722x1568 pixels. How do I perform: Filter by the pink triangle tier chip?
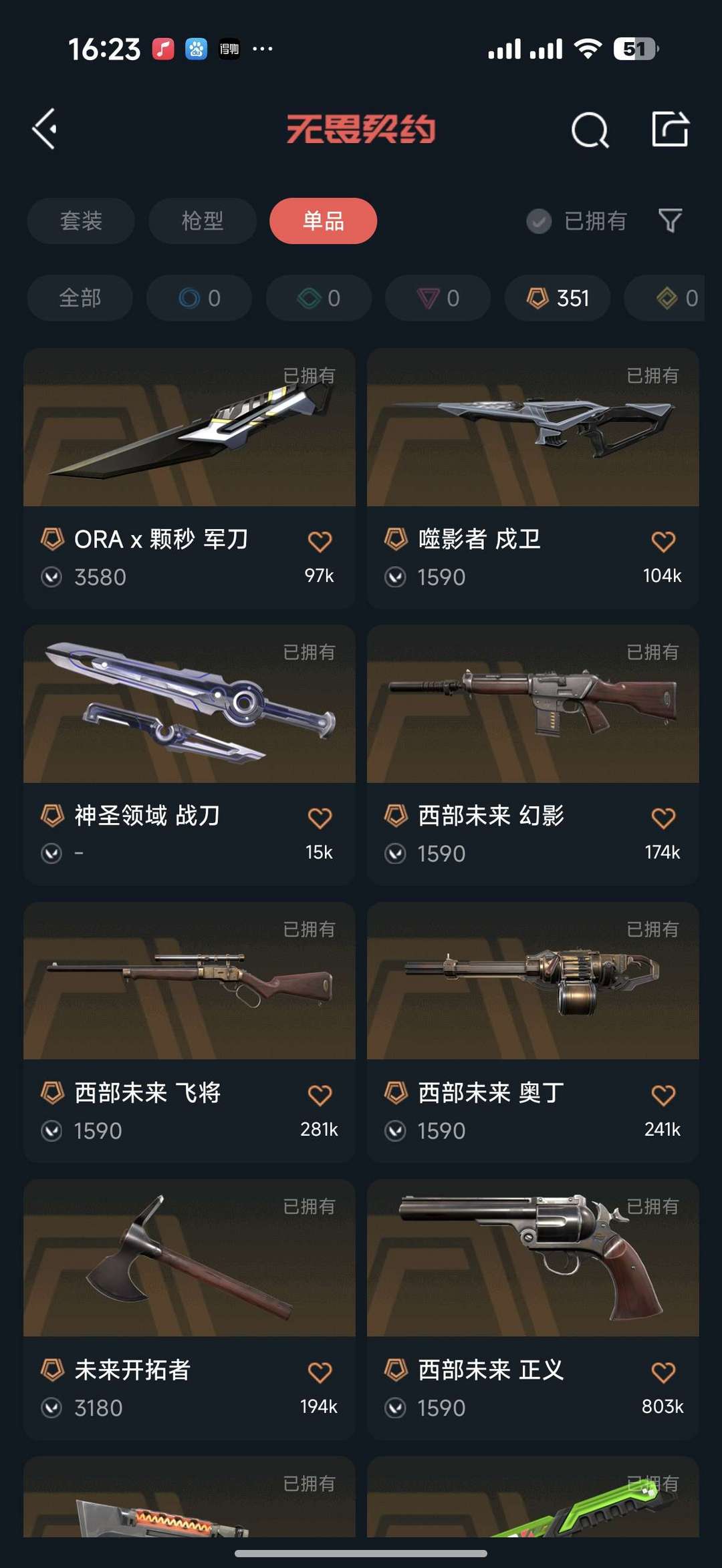point(438,298)
